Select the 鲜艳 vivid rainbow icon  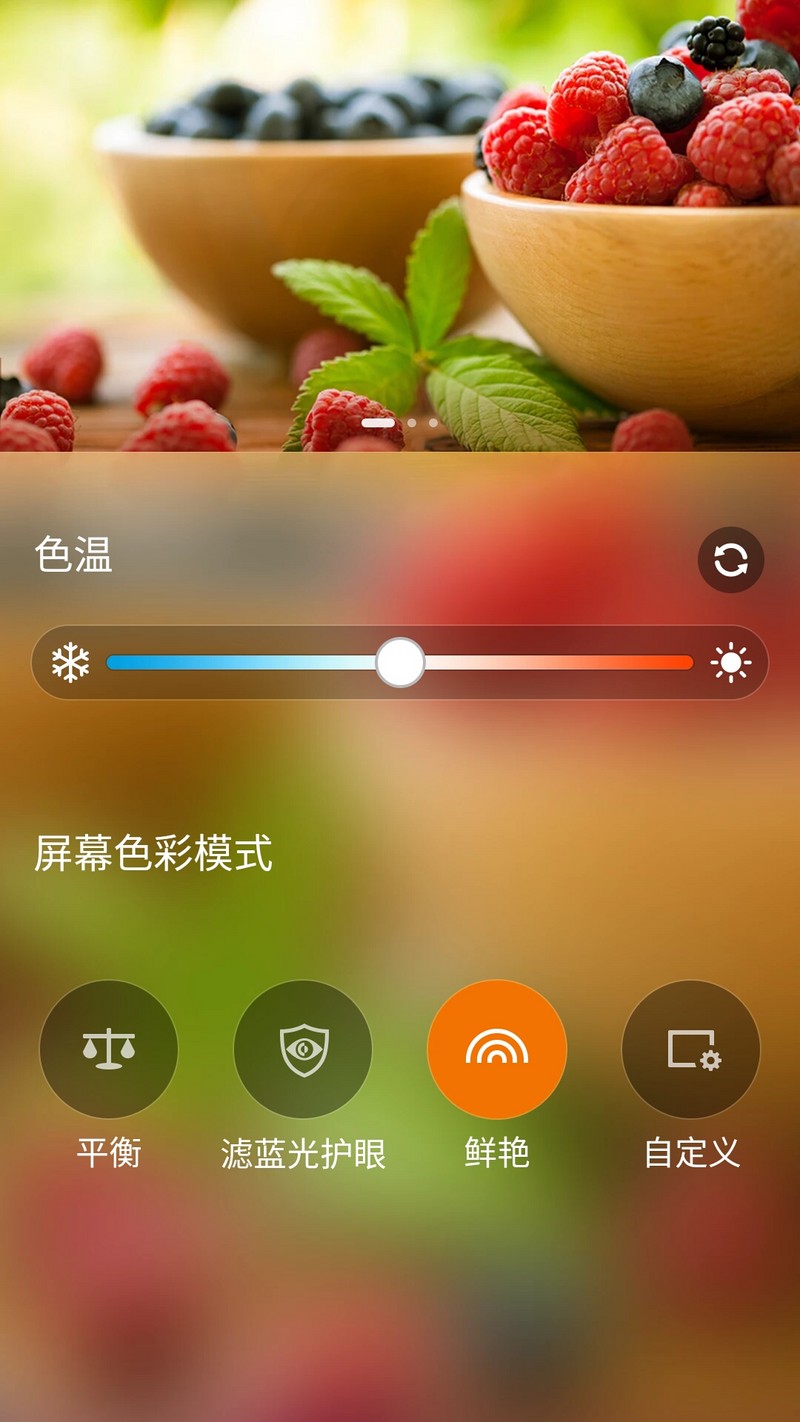(496, 1048)
